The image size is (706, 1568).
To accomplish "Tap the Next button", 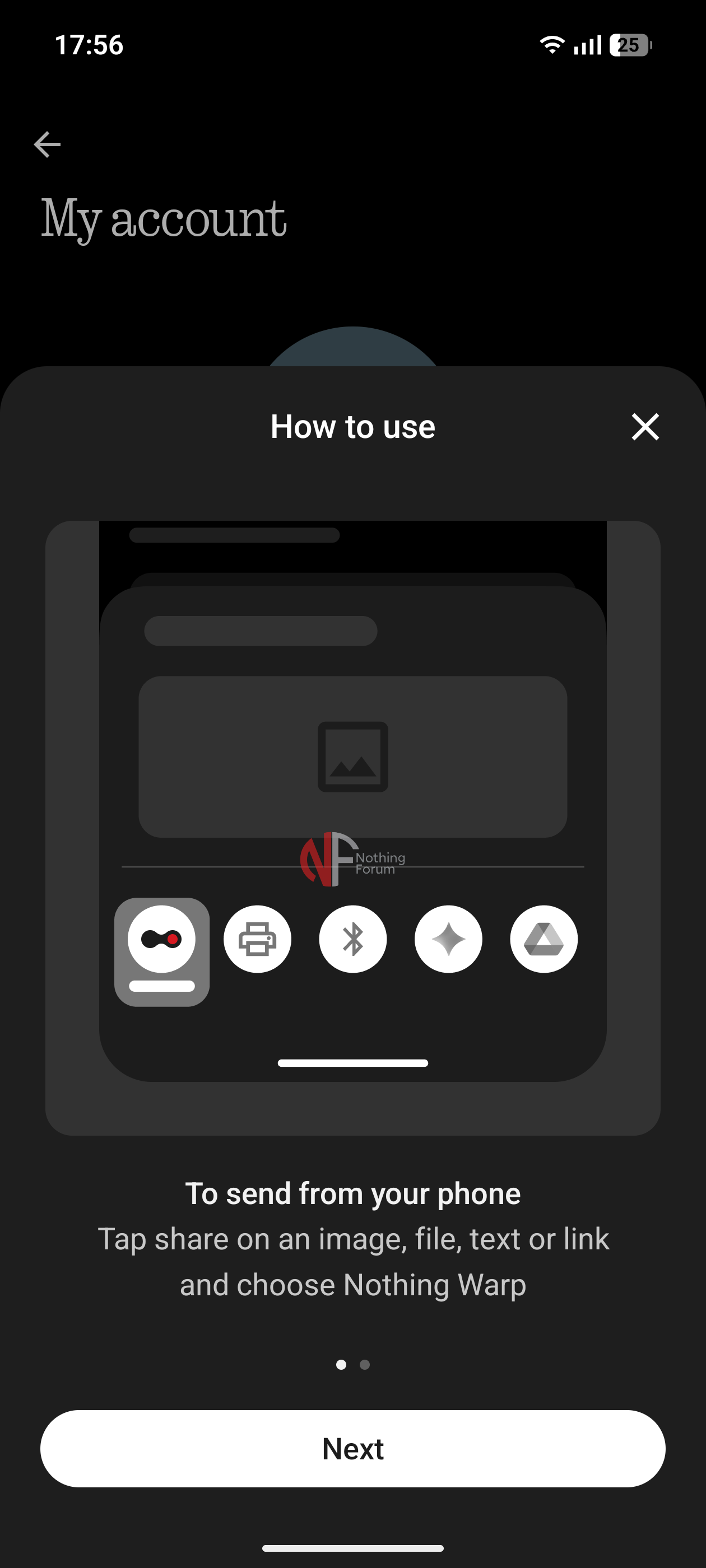I will point(352,1448).
